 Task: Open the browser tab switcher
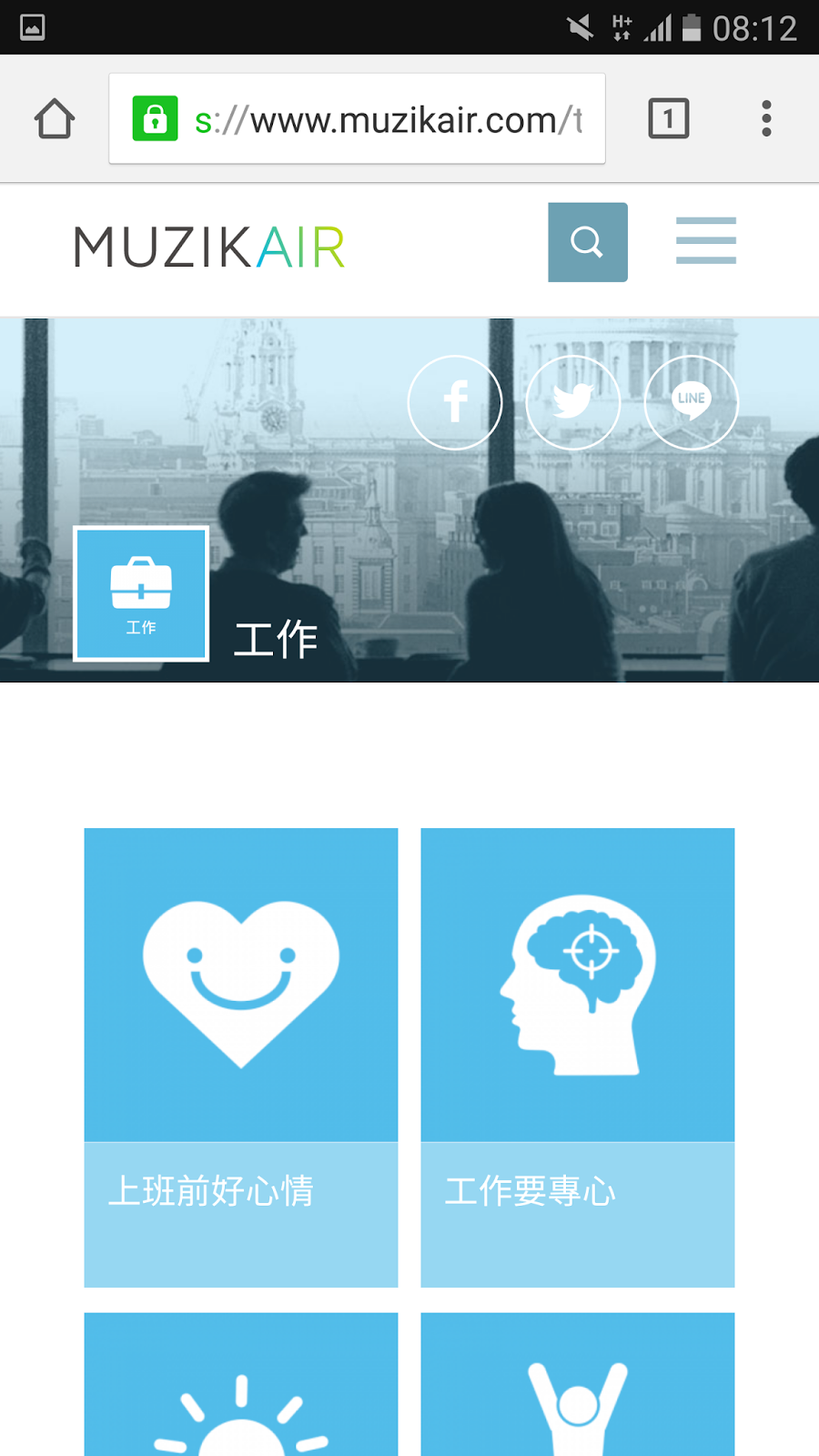click(x=668, y=119)
